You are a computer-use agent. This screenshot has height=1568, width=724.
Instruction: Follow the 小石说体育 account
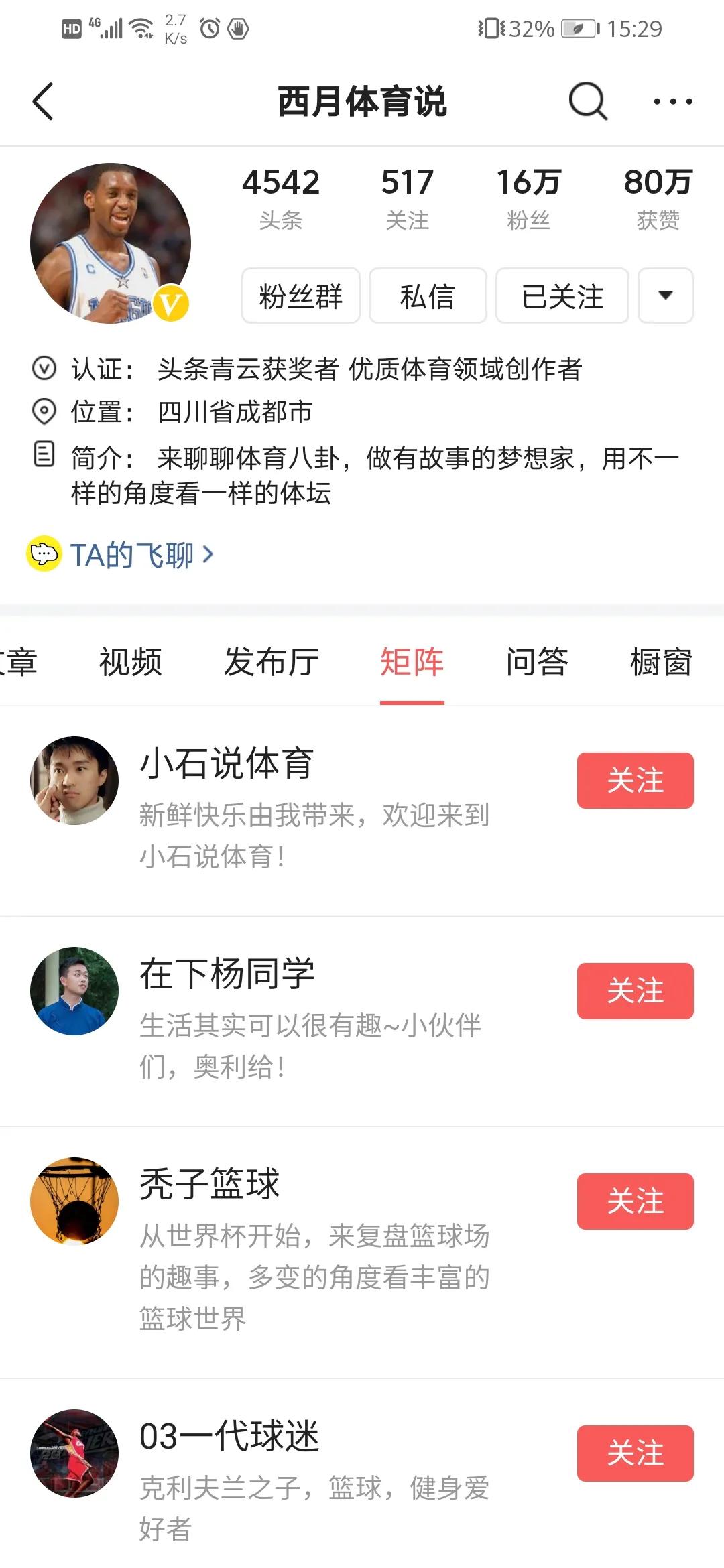pos(634,779)
